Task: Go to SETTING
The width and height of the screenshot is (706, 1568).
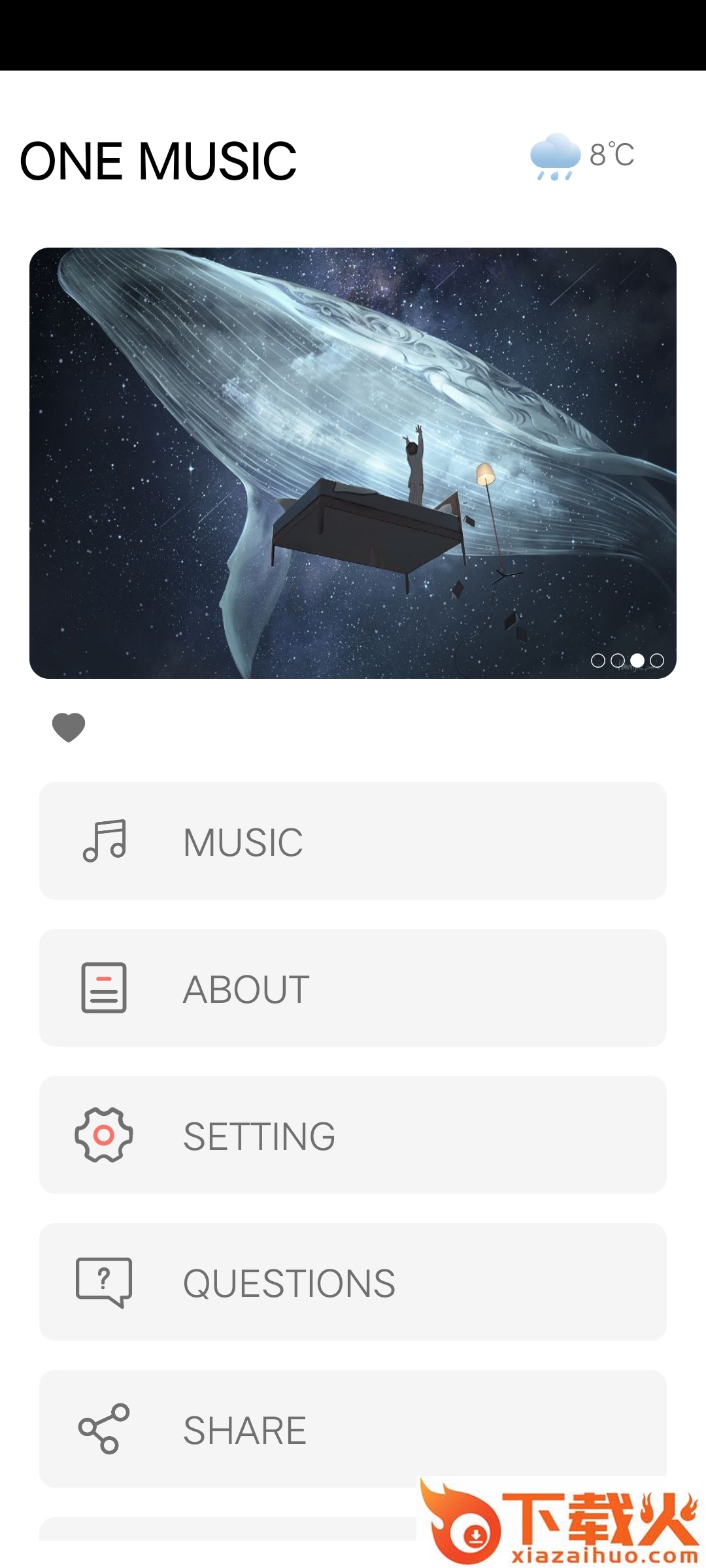Action: 353,1135
